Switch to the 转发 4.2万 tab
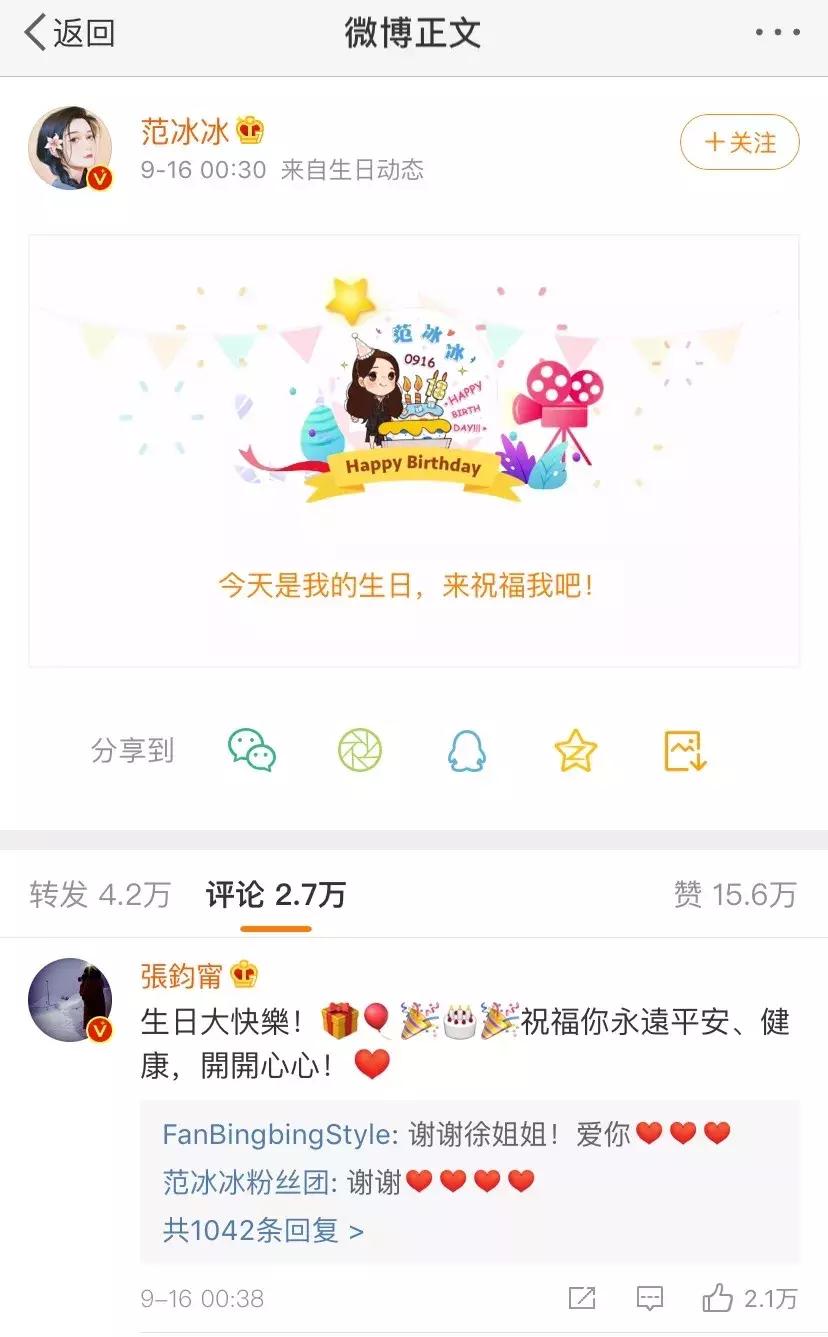828x1337 pixels. click(97, 895)
